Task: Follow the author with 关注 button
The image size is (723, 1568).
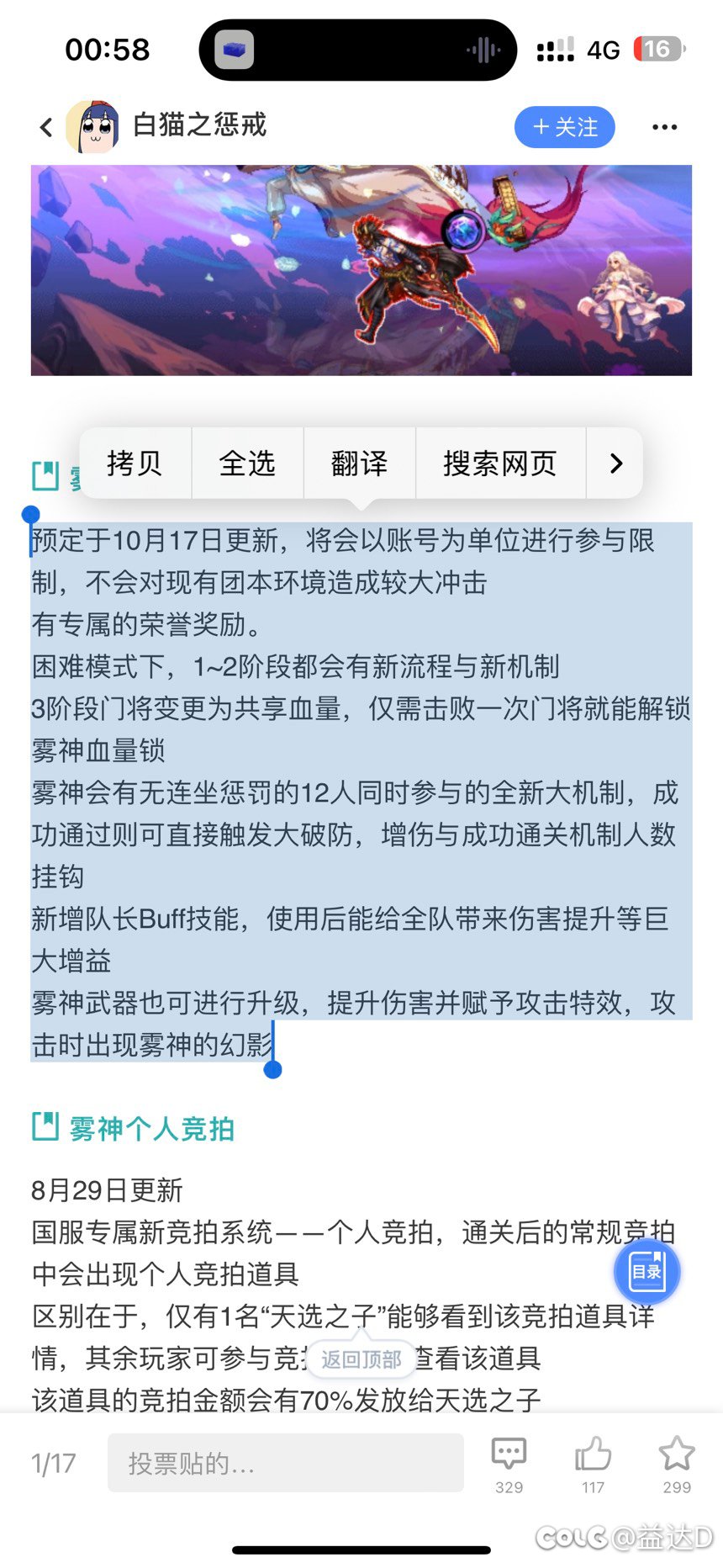Action: 565,127
